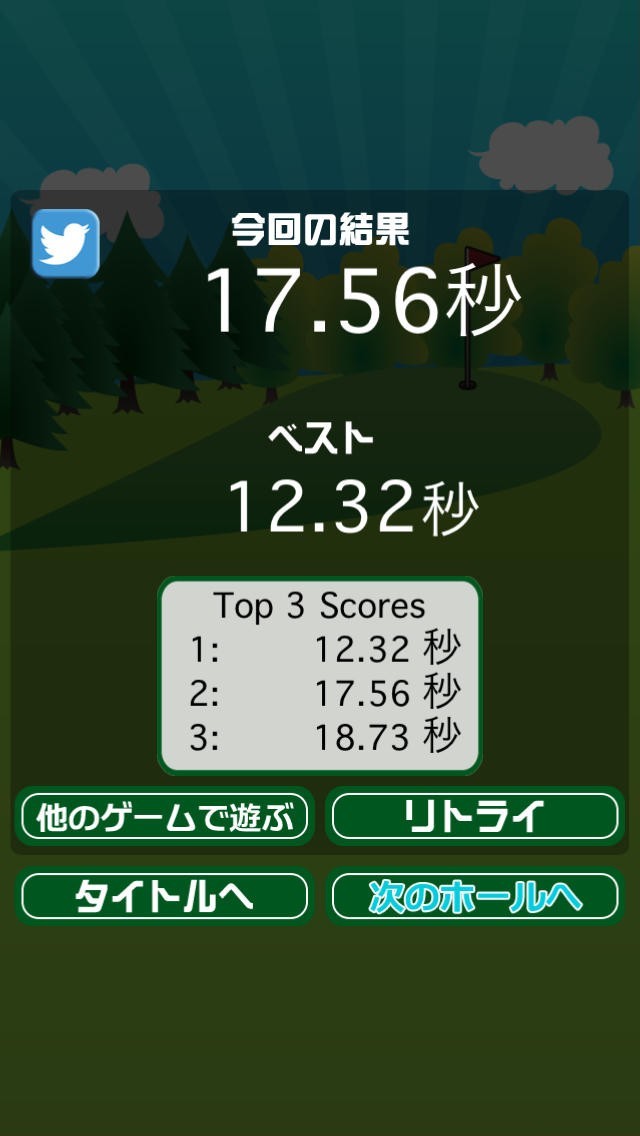The height and width of the screenshot is (1136, 640).
Task: Retry the hole with リトライ
Action: click(x=475, y=817)
